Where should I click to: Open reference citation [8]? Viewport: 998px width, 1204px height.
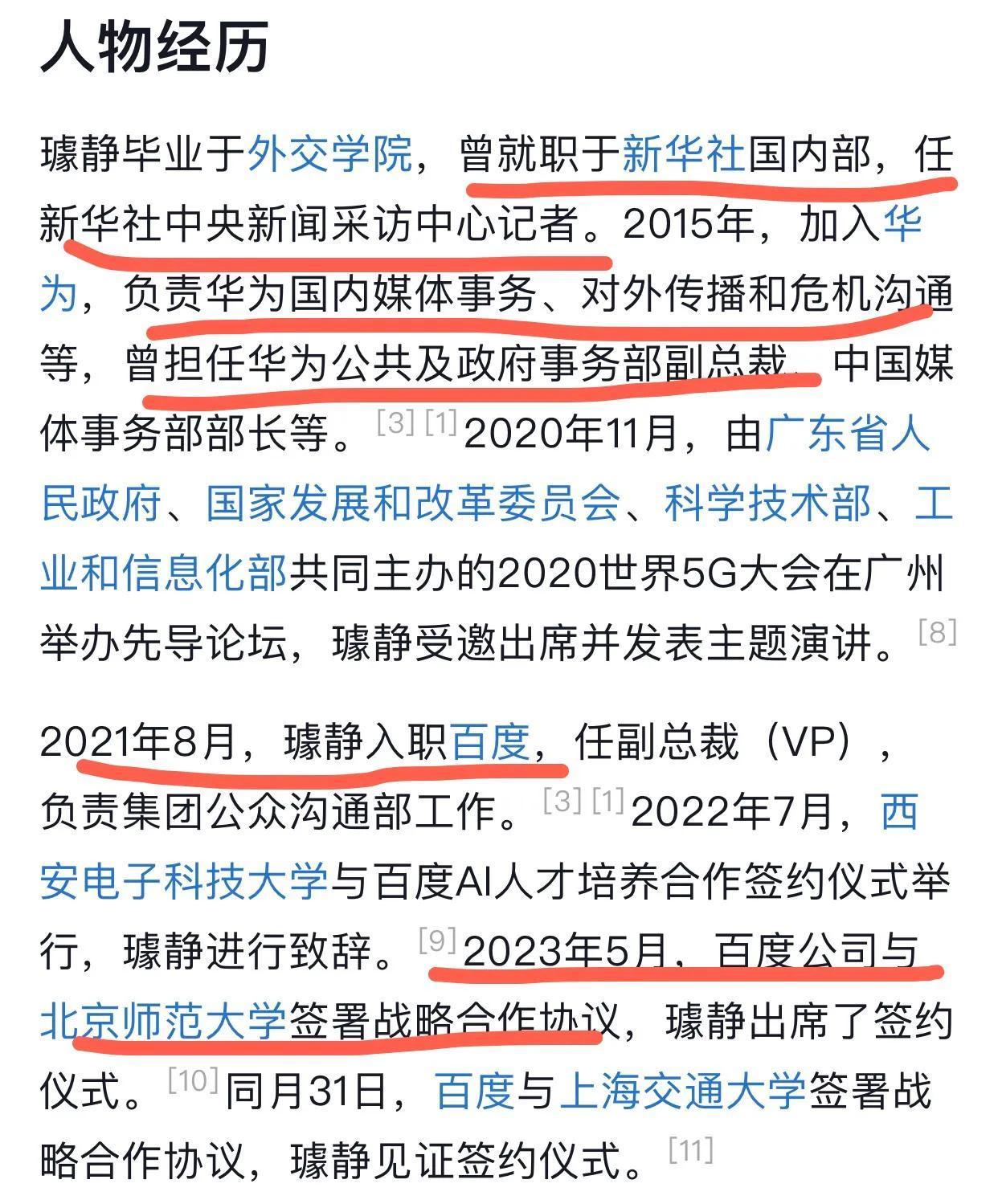[937, 632]
